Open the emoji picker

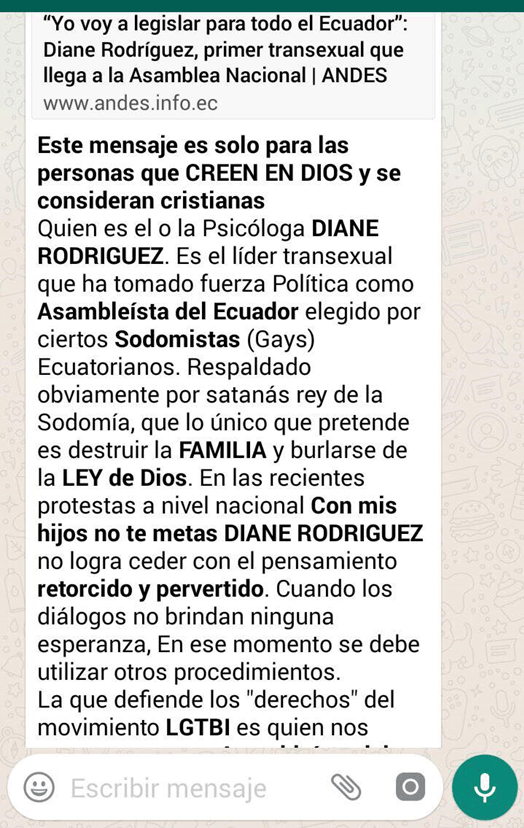[x=39, y=787]
